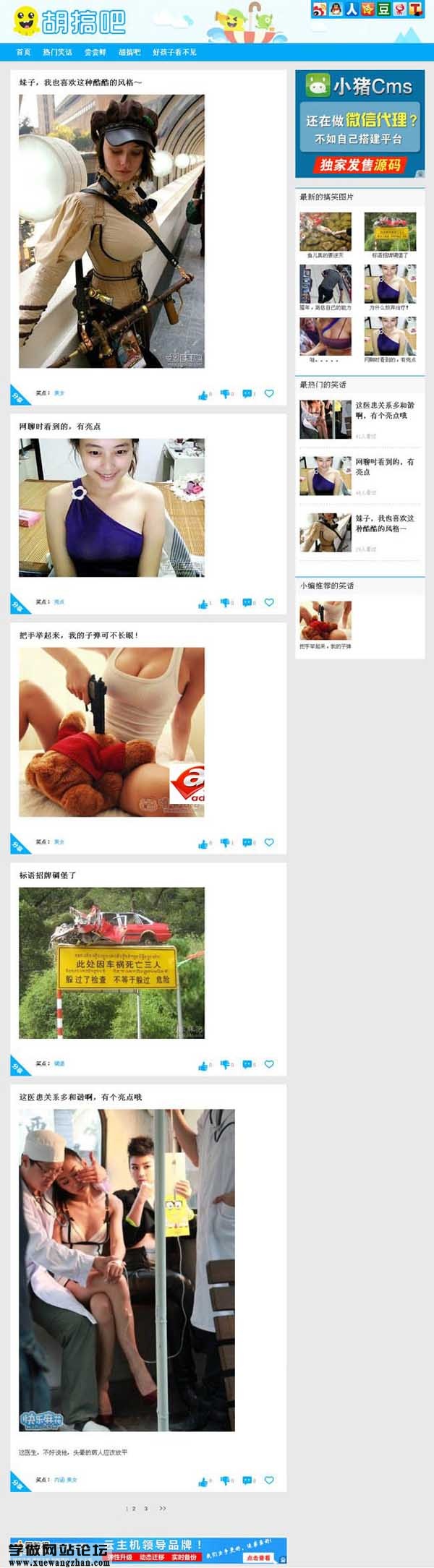The image size is (434, 1568).
Task: Open the editor-recommended joke 把手举起来
Action: point(325,621)
